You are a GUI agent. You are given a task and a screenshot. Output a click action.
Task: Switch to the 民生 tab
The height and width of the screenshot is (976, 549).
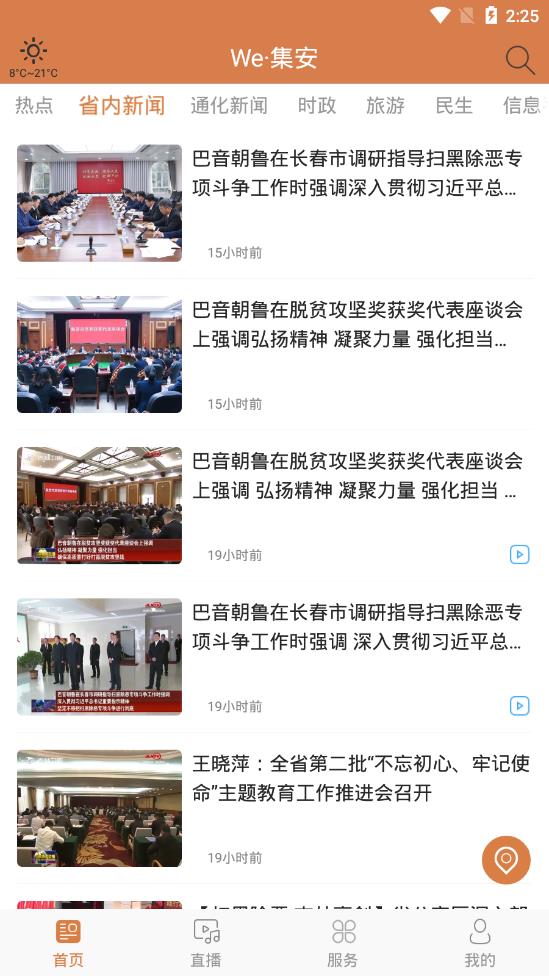click(x=454, y=105)
